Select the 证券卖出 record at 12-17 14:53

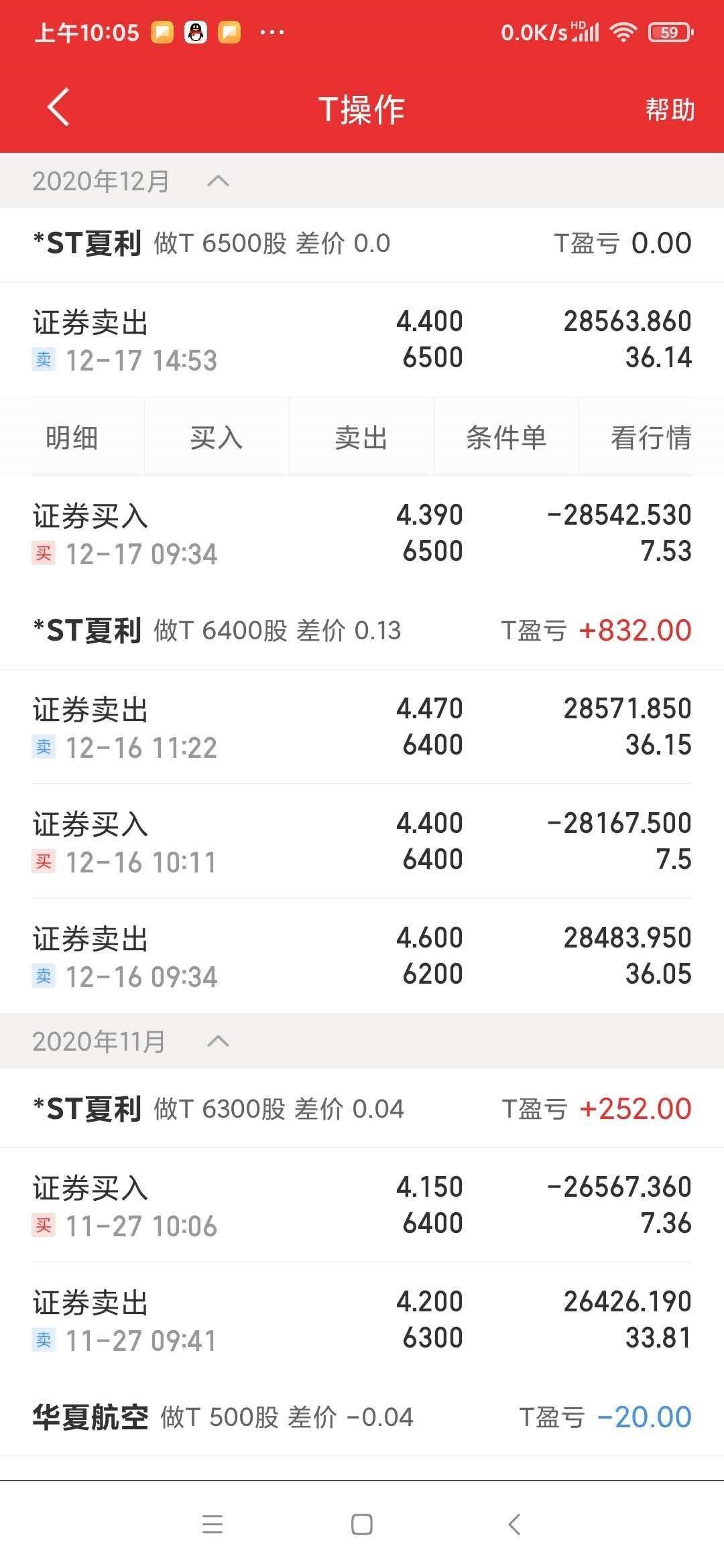pos(362,340)
